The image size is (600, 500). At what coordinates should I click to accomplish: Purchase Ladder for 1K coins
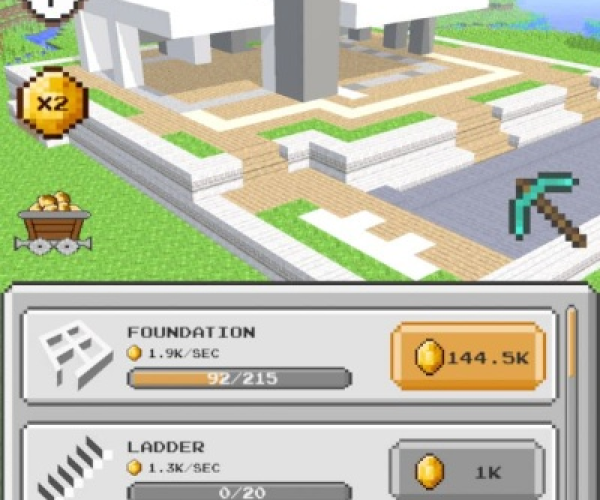tap(467, 471)
